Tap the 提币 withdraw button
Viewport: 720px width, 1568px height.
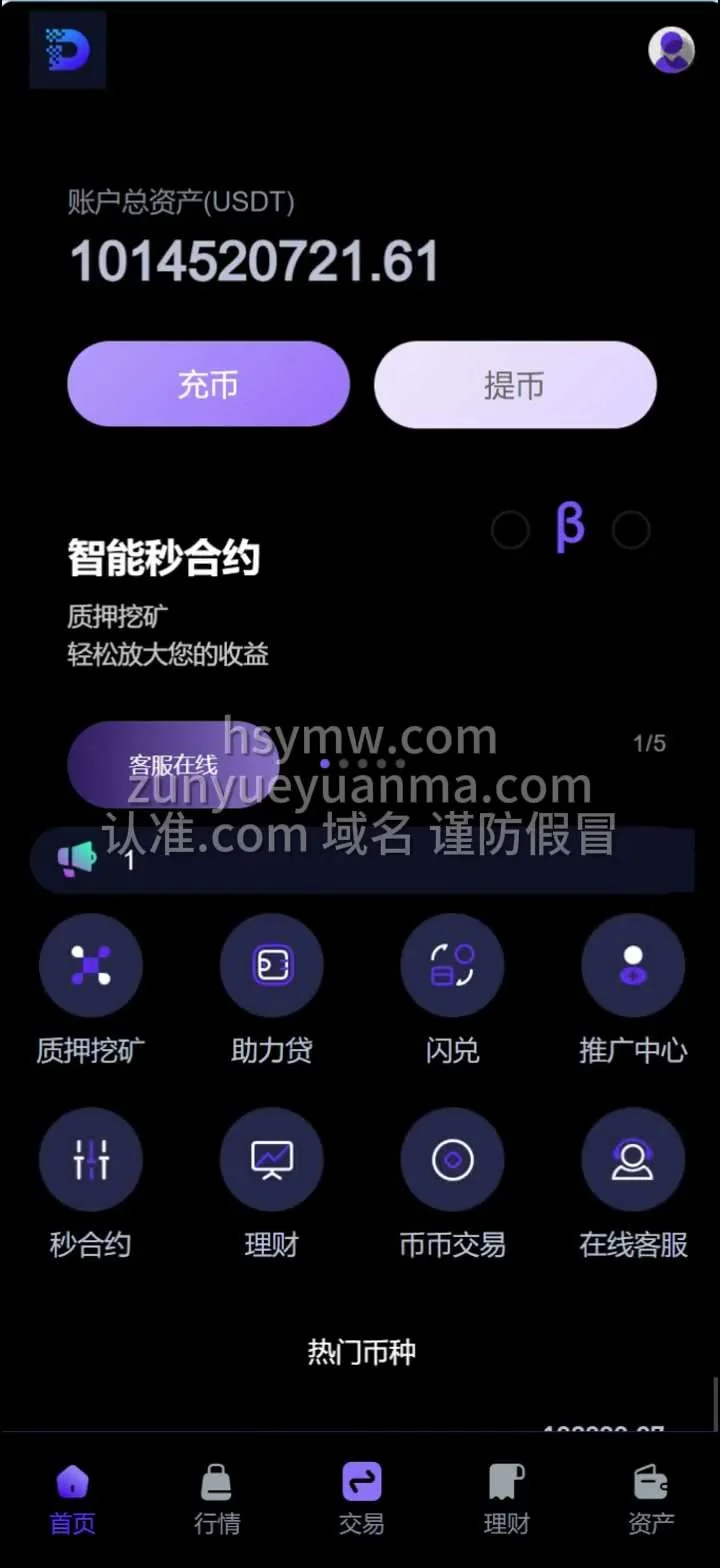(515, 385)
